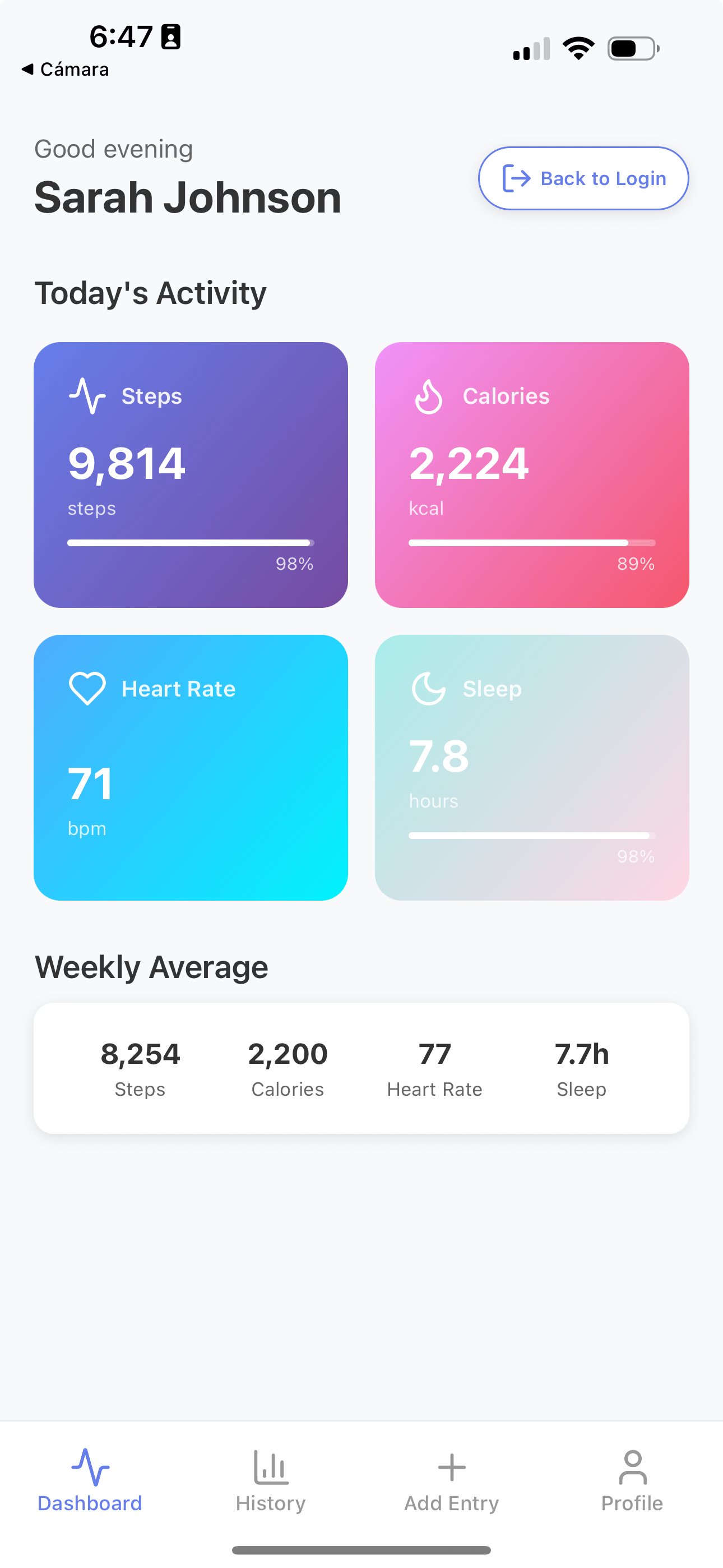Click the Profile person icon
Image resolution: width=723 pixels, height=1568 pixels.
[x=632, y=1465]
